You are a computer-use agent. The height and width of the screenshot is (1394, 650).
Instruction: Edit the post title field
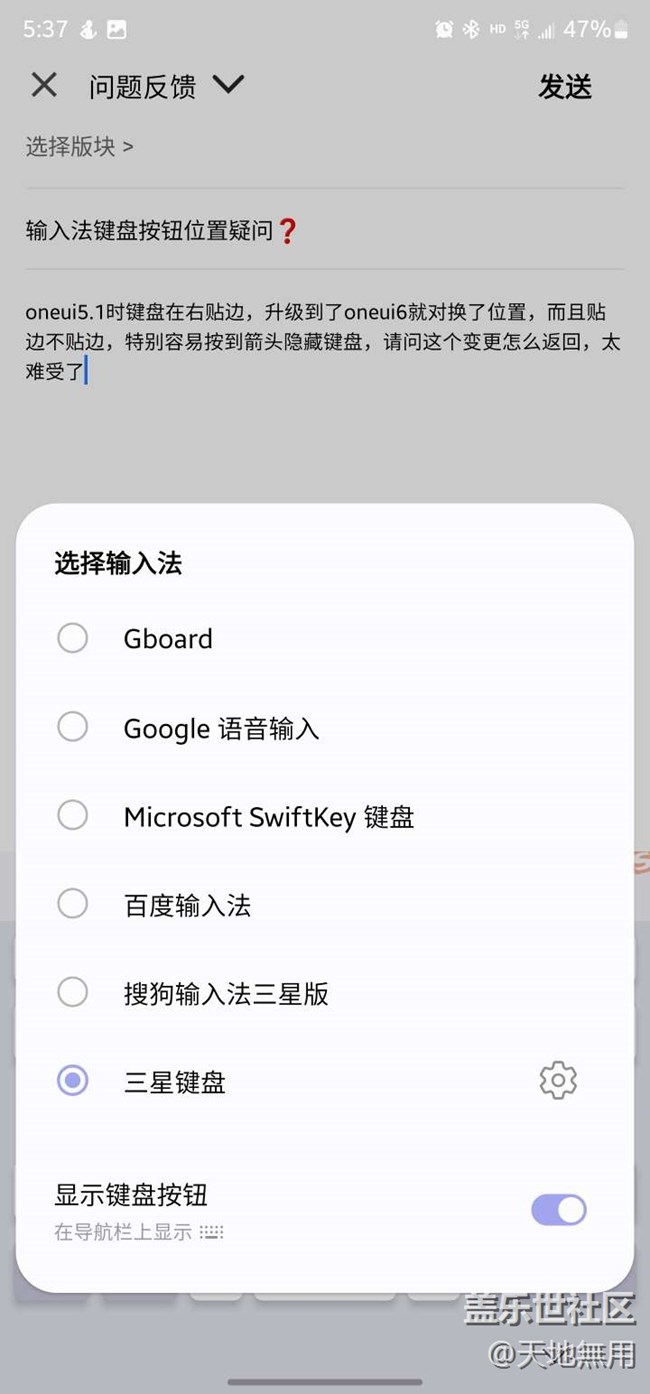click(160, 231)
